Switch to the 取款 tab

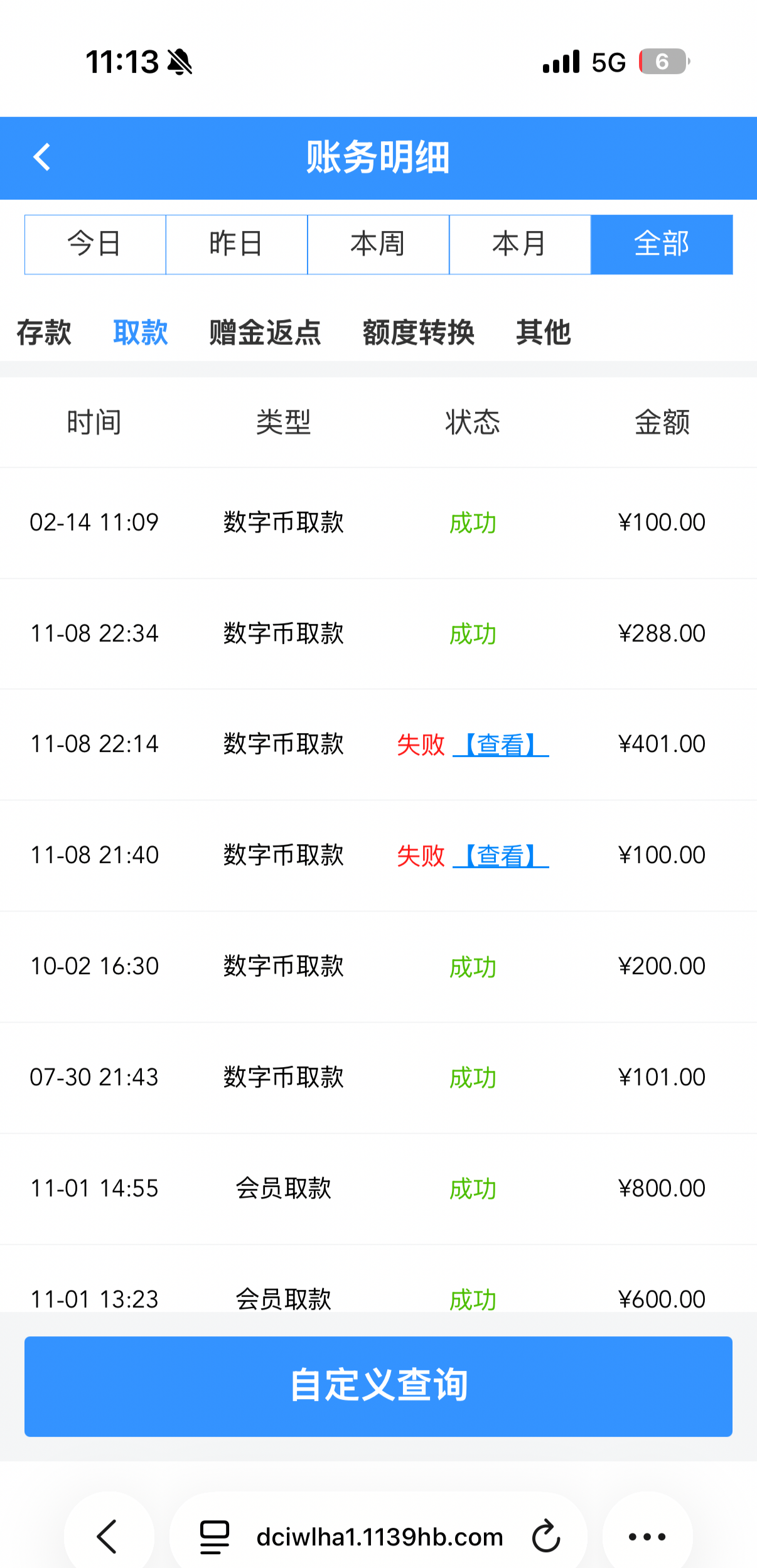[x=141, y=332]
